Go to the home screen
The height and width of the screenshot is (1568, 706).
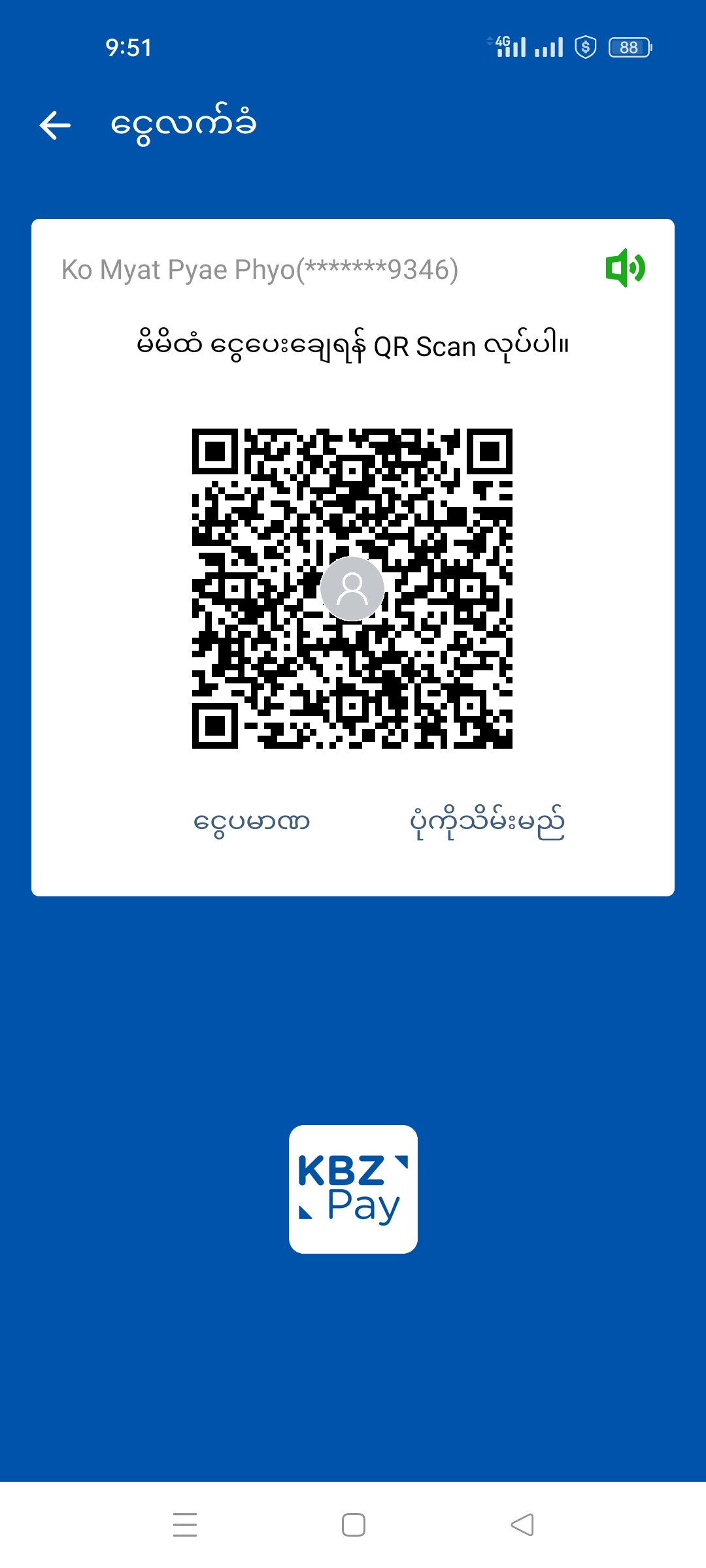tap(354, 1525)
